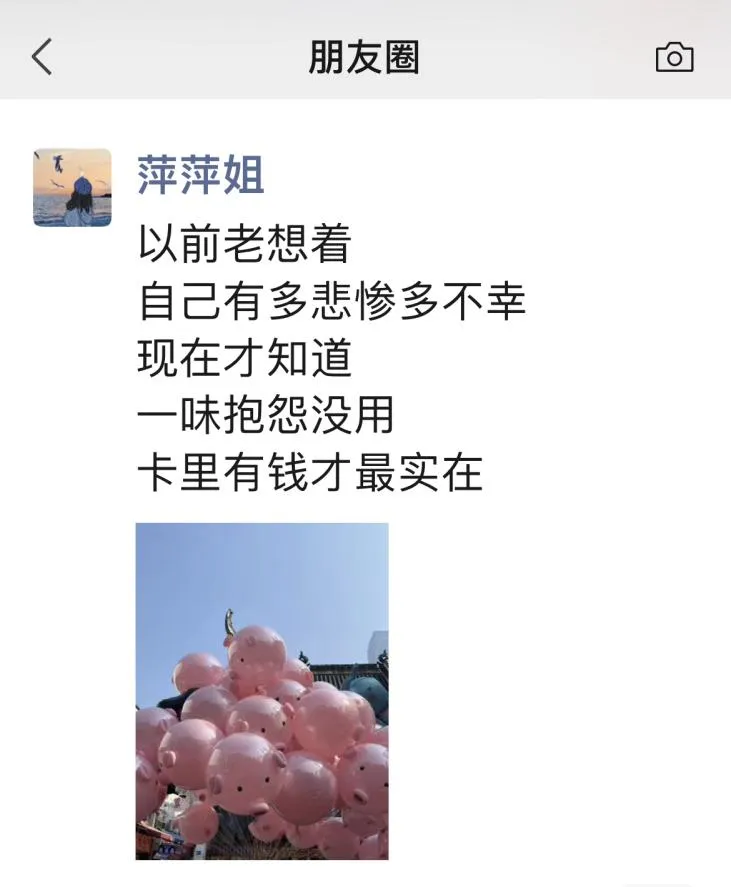Open the camera to post a moment

coord(674,57)
